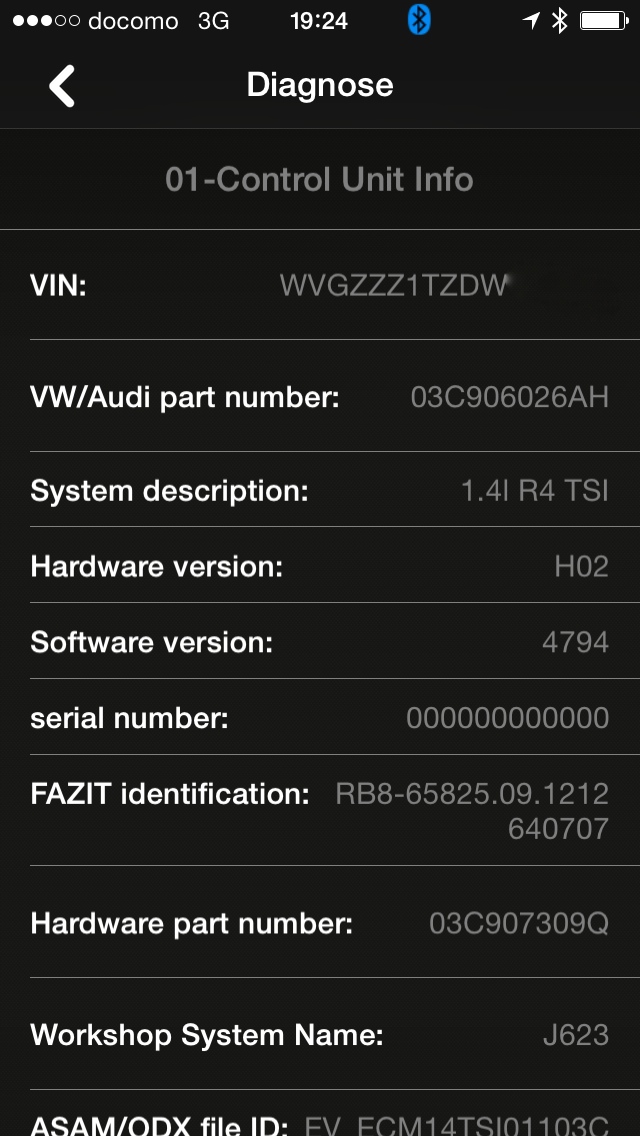
Task: Go back from the Diagnose screen
Action: [x=62, y=86]
